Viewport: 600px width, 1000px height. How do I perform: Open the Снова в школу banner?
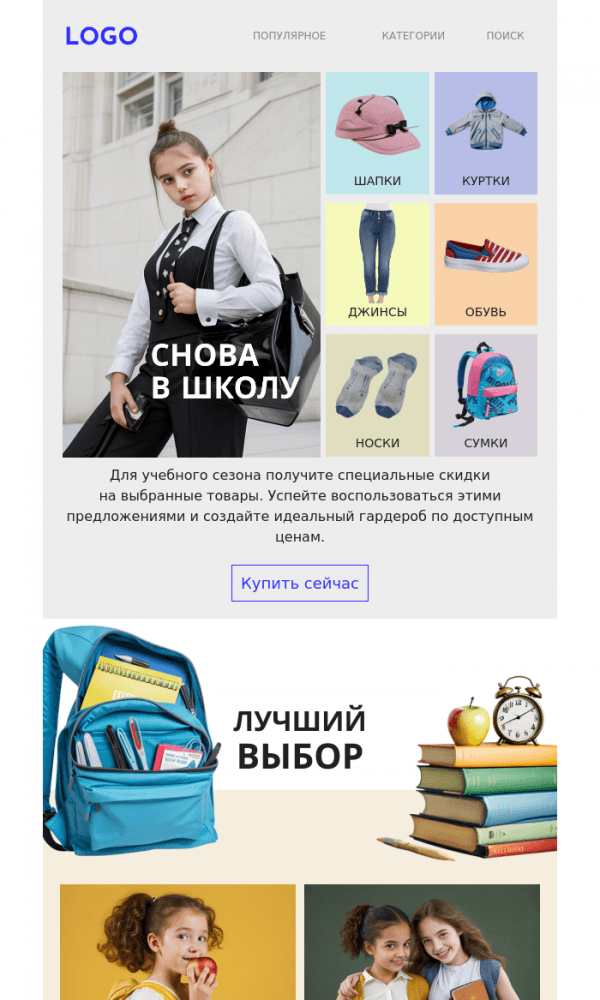(x=191, y=265)
